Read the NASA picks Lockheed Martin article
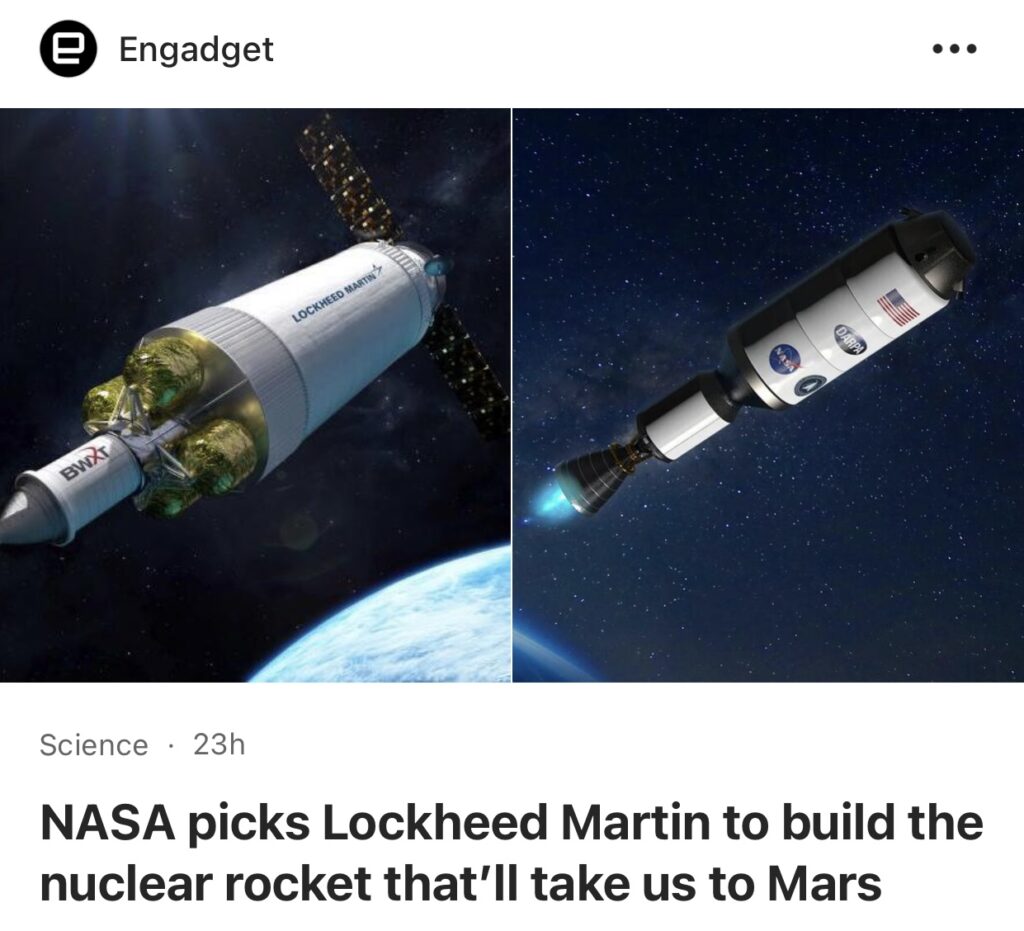1024x931 pixels. pyautogui.click(x=510, y=854)
